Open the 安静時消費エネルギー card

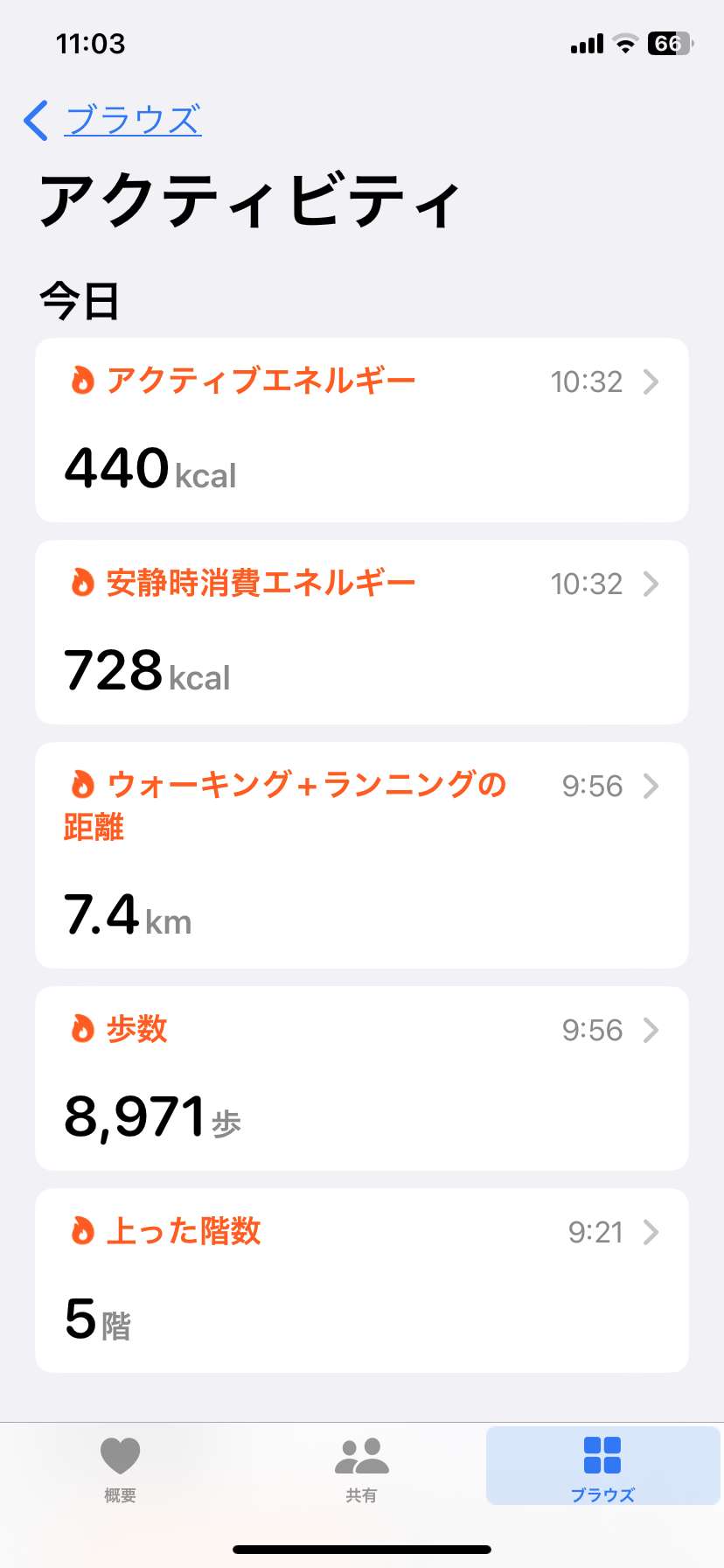point(362,632)
